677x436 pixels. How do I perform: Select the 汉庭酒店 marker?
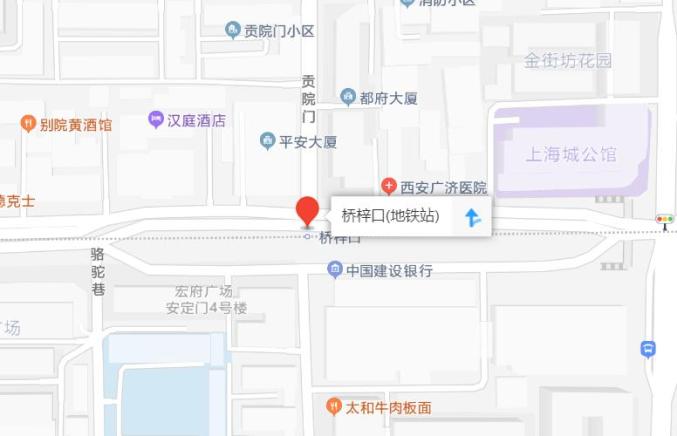pyautogui.click(x=157, y=120)
